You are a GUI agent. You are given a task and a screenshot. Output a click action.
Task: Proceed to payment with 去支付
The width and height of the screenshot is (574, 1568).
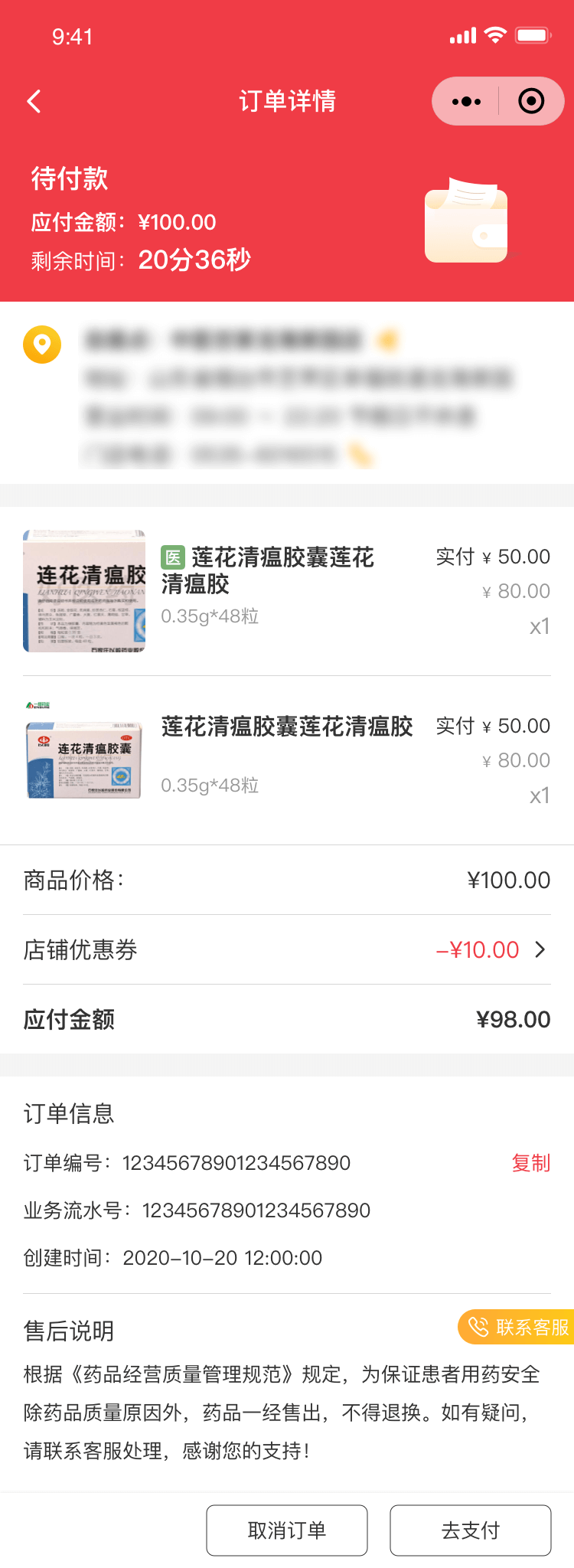(x=470, y=1530)
